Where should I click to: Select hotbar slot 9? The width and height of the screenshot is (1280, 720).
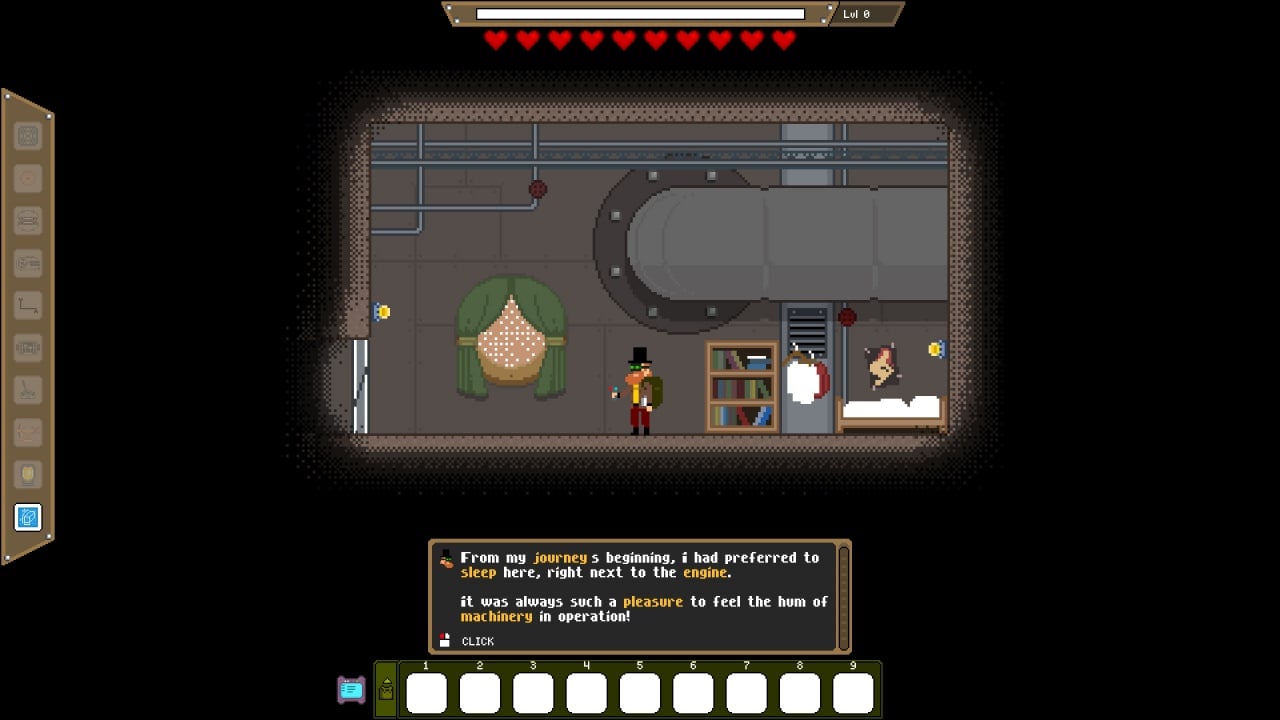[x=853, y=693]
